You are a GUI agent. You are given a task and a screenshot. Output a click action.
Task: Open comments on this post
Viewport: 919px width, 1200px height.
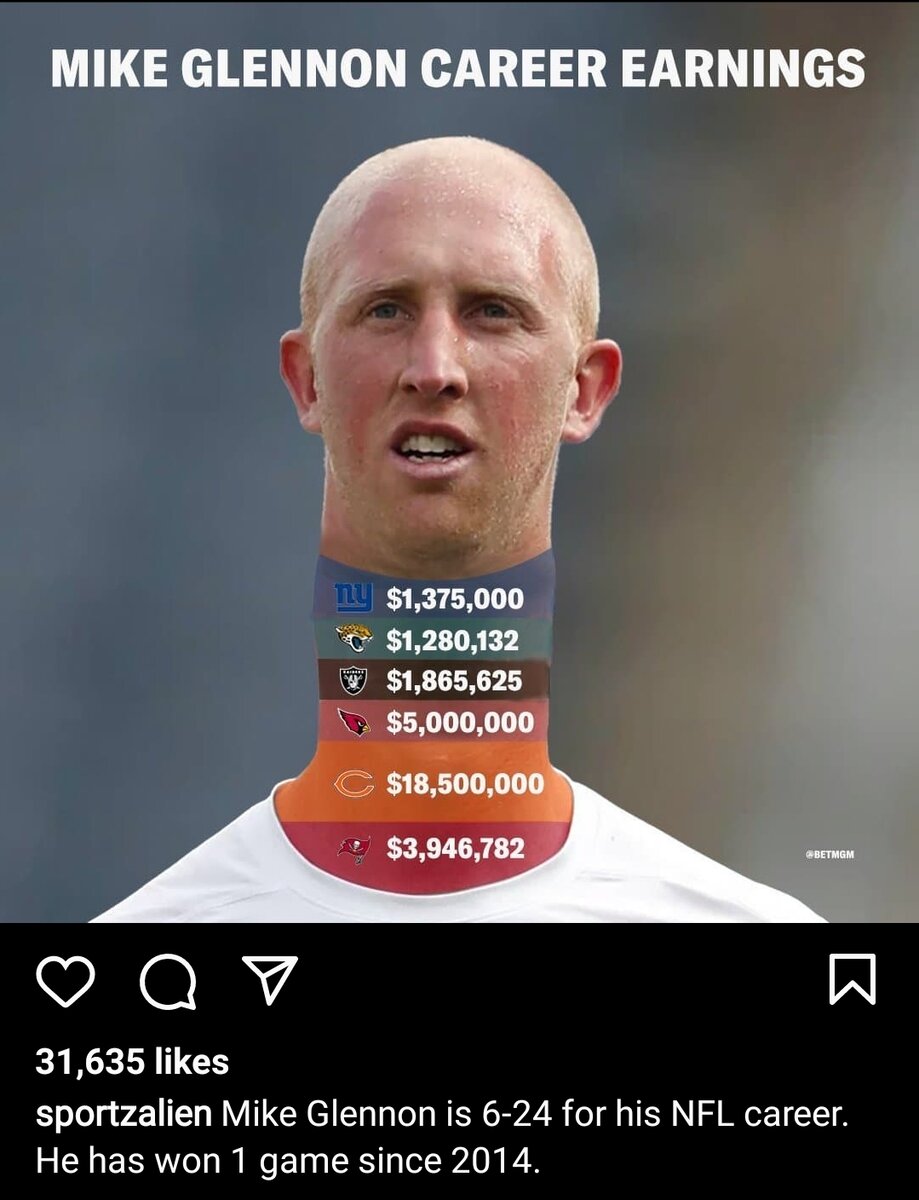click(x=167, y=980)
